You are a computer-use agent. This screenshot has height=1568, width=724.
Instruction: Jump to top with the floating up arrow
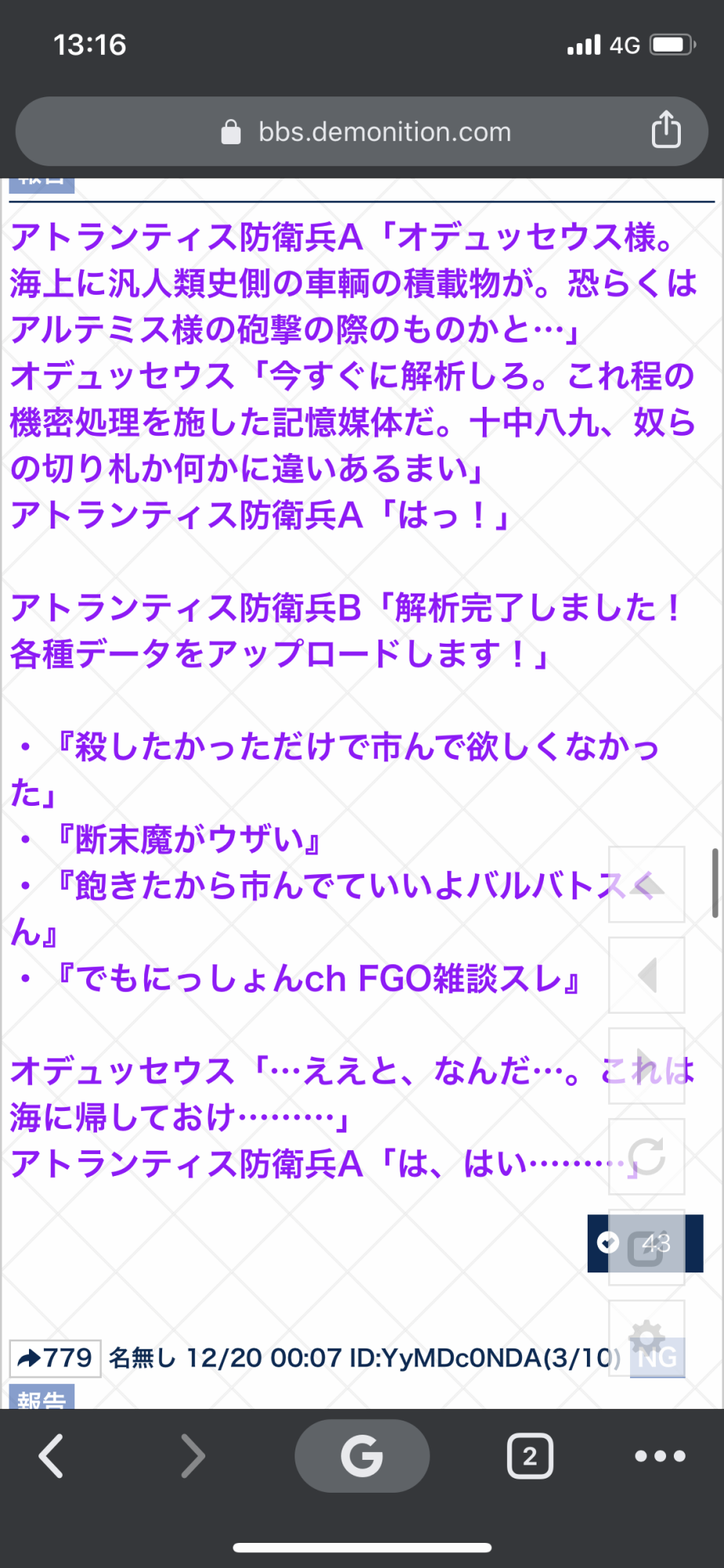tap(646, 884)
